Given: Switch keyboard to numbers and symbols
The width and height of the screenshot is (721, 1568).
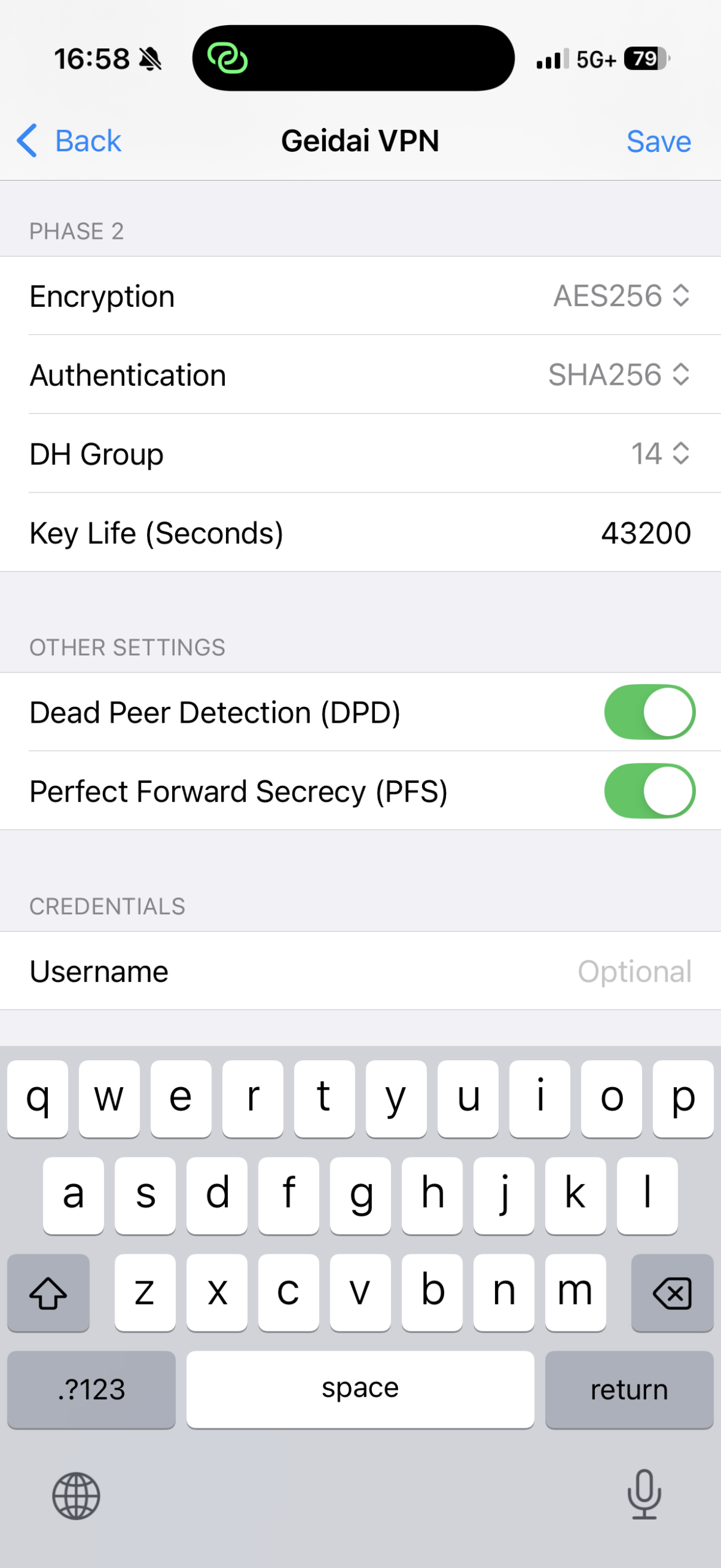Looking at the screenshot, I should [91, 1389].
